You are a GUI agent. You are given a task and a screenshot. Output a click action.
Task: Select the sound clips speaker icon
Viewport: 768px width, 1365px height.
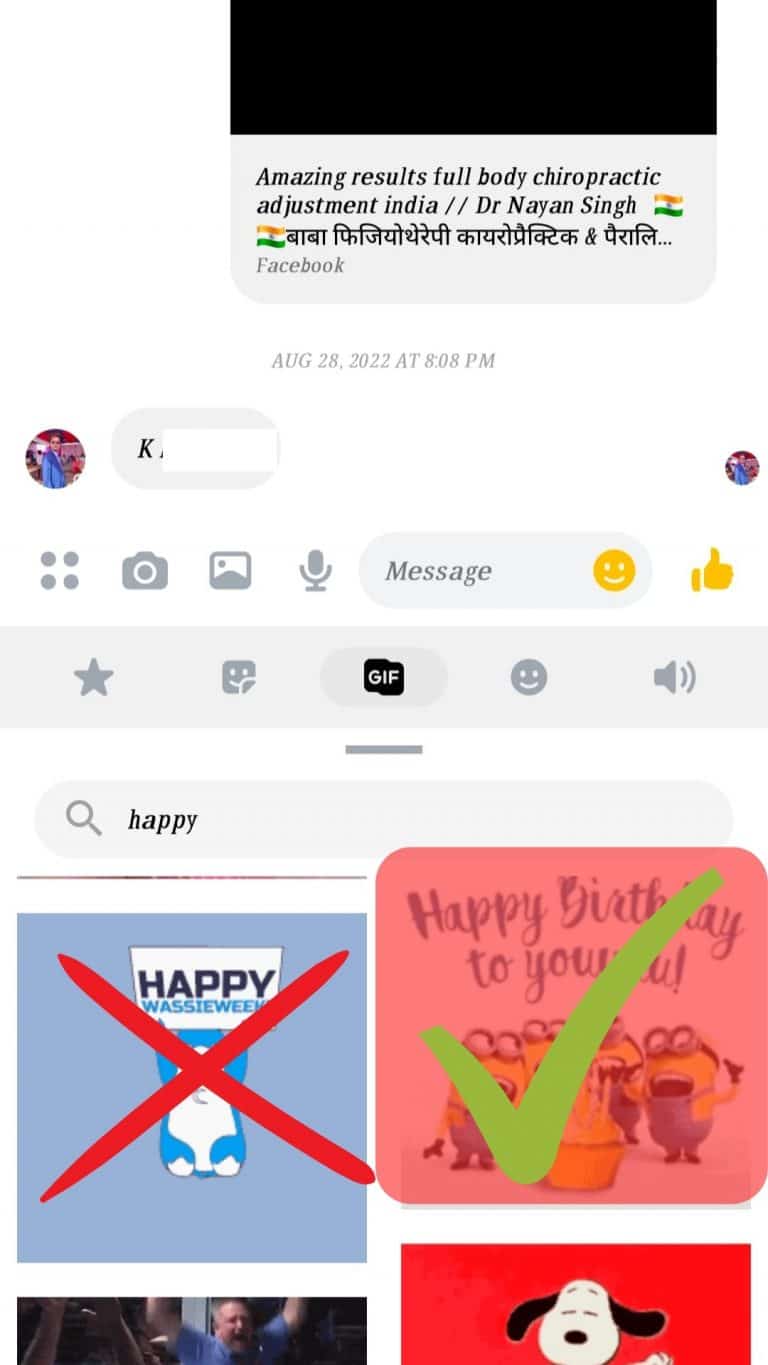(675, 677)
